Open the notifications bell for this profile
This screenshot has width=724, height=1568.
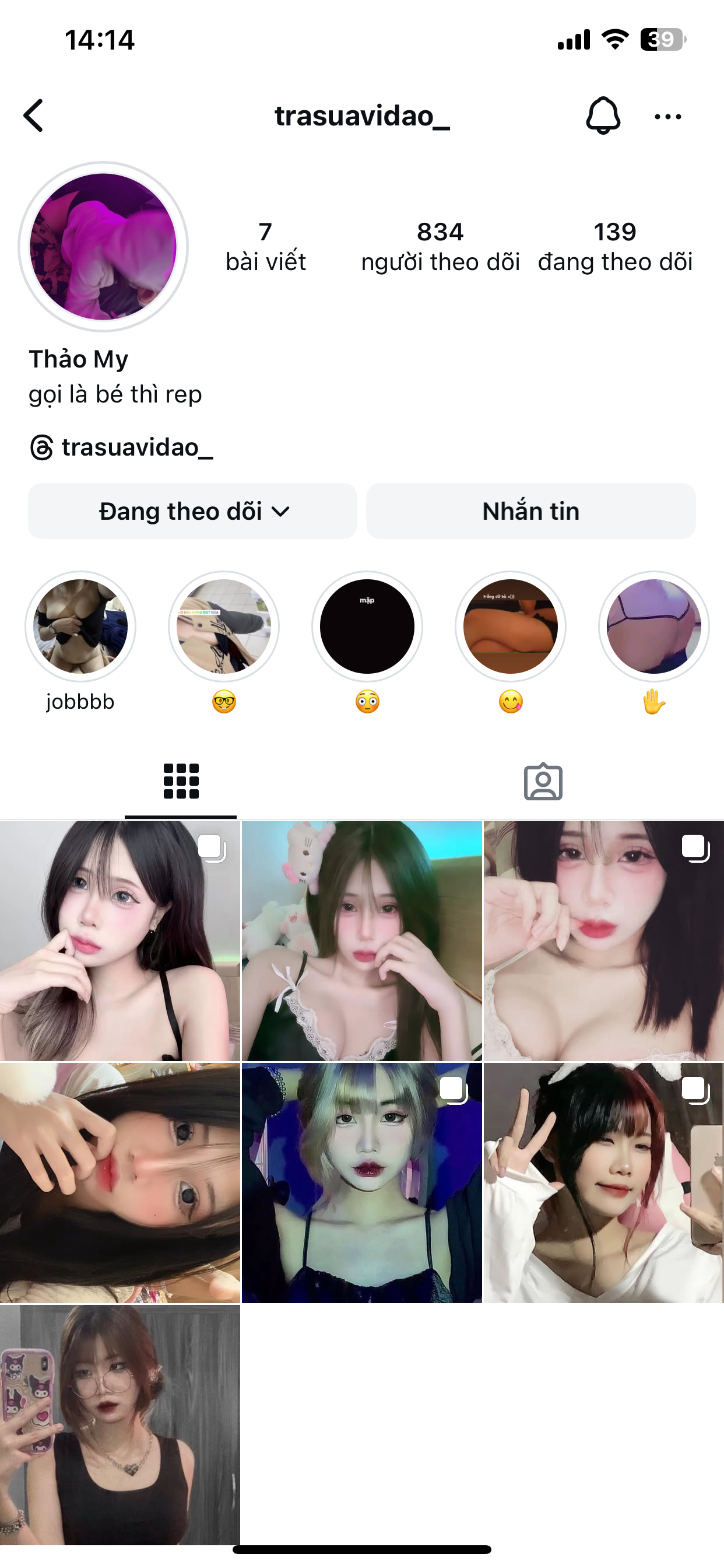602,116
